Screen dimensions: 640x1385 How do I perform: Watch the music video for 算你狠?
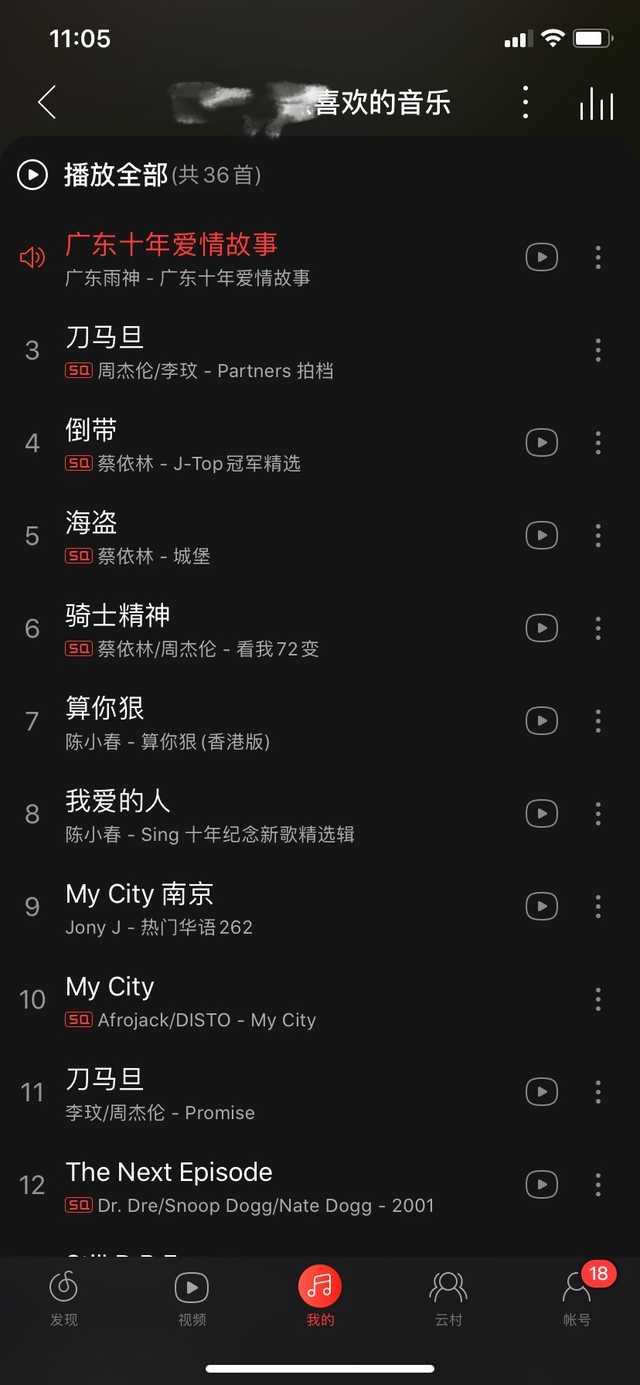click(x=541, y=721)
